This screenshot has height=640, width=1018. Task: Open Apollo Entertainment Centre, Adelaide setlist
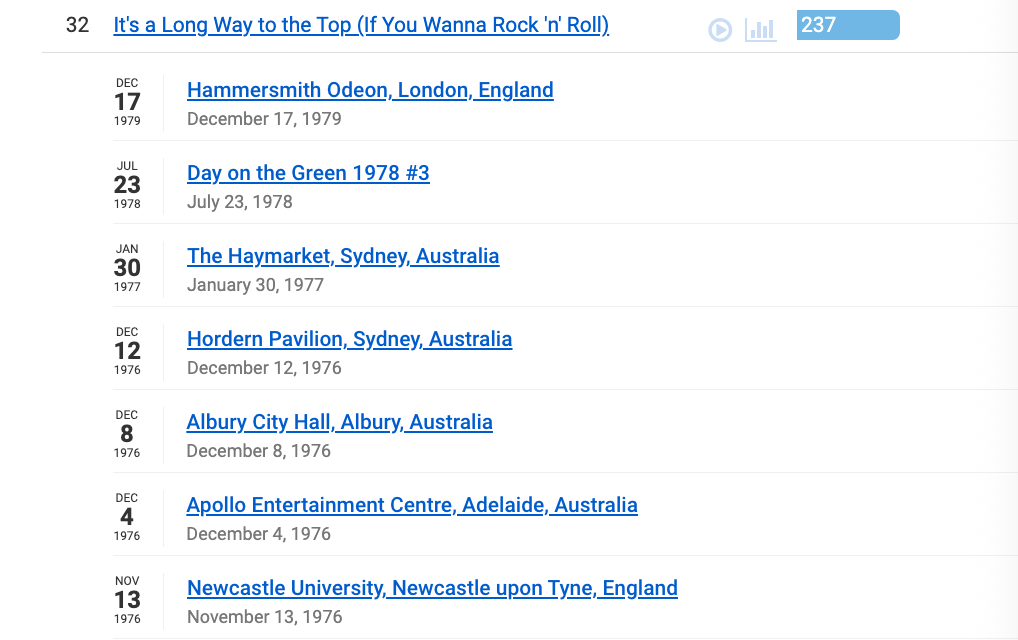(412, 505)
